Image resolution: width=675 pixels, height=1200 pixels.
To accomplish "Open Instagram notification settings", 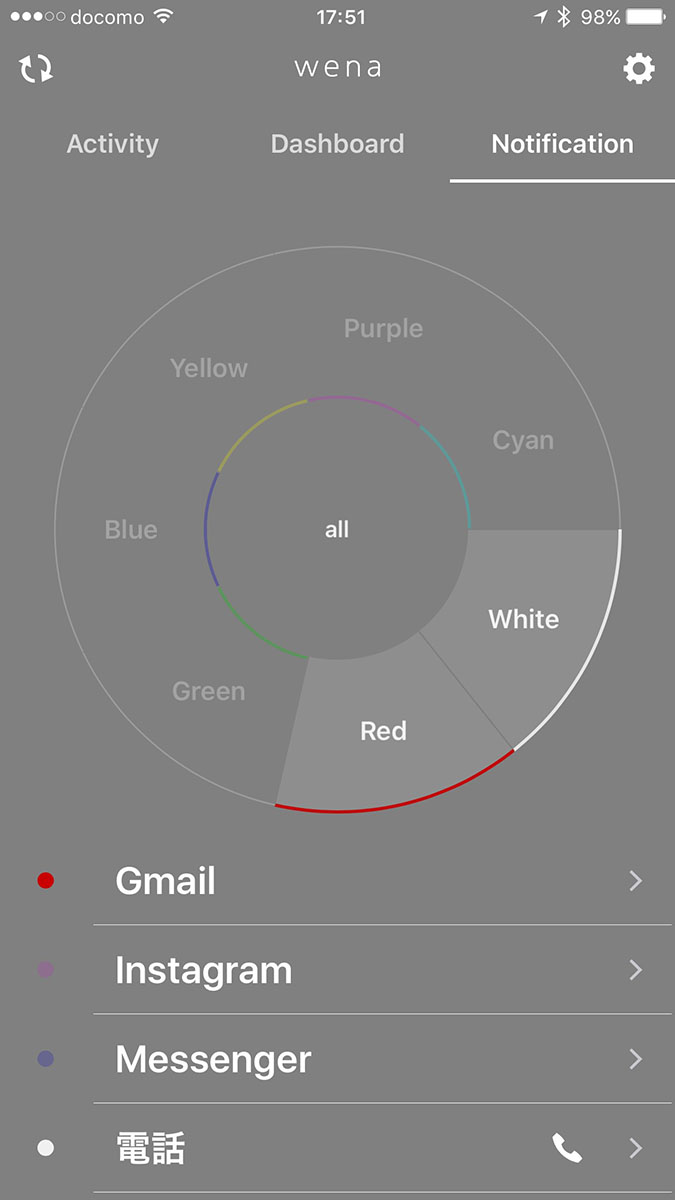I will coord(380,970).
